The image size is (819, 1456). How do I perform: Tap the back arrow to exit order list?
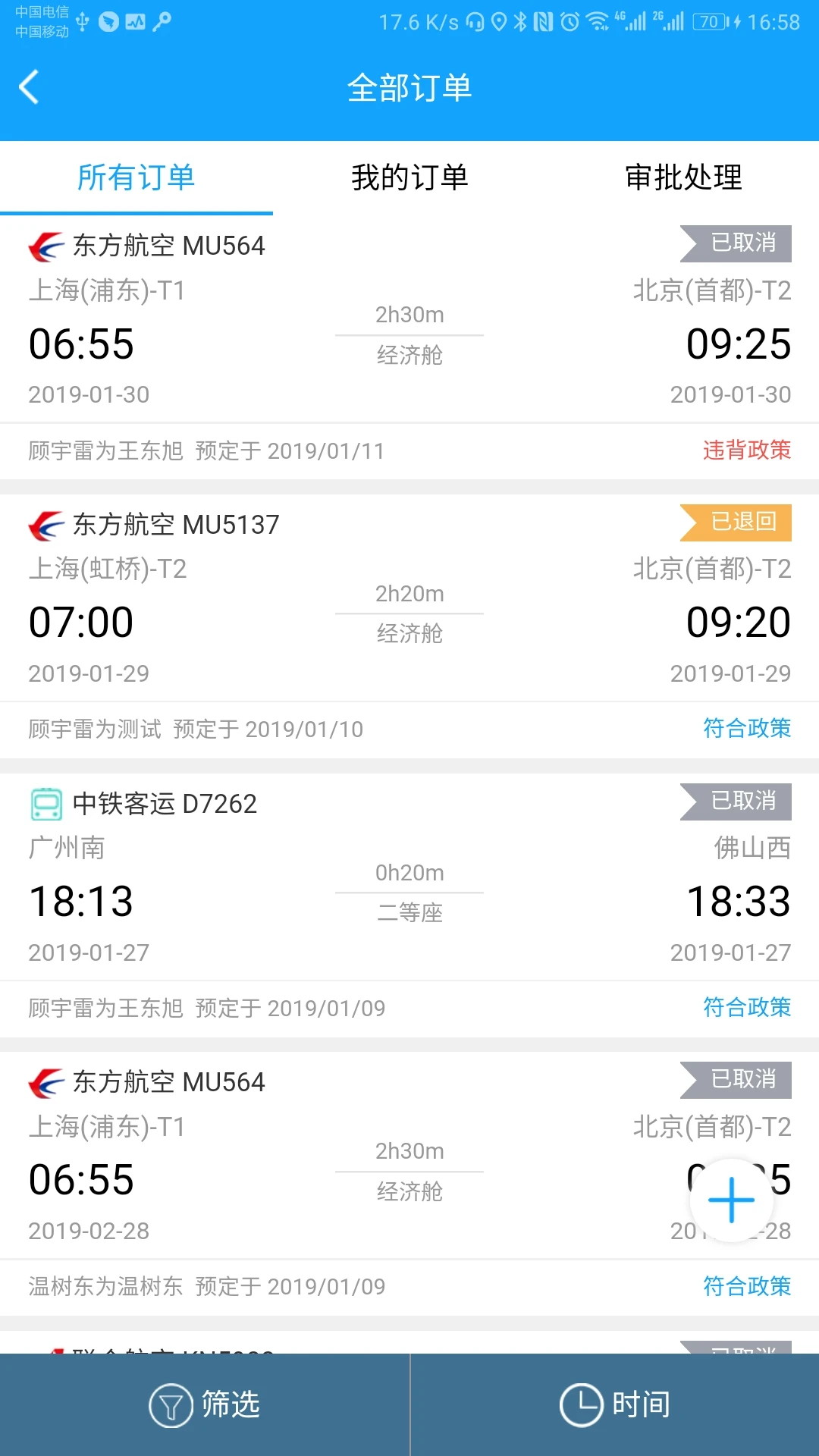pos(30,87)
